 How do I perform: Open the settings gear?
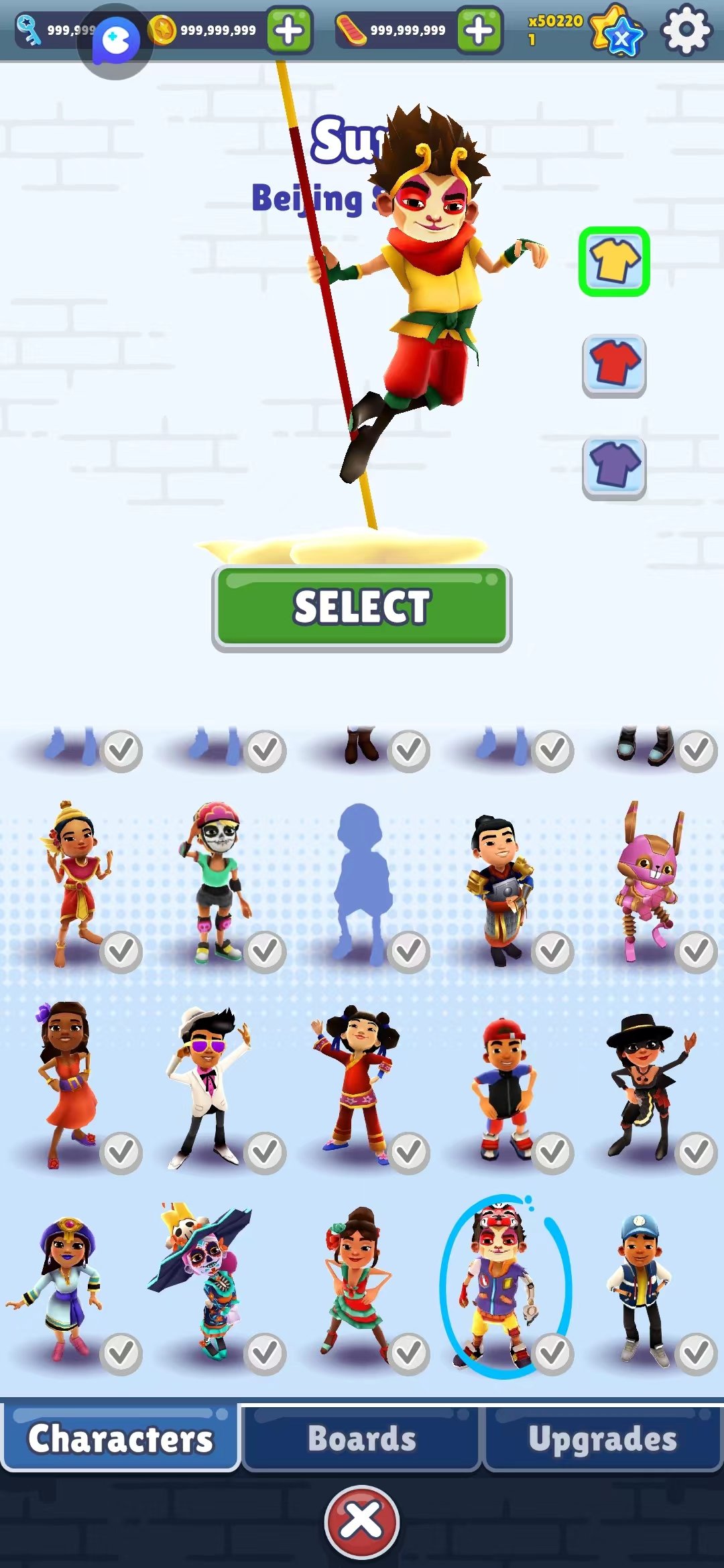pyautogui.click(x=685, y=30)
